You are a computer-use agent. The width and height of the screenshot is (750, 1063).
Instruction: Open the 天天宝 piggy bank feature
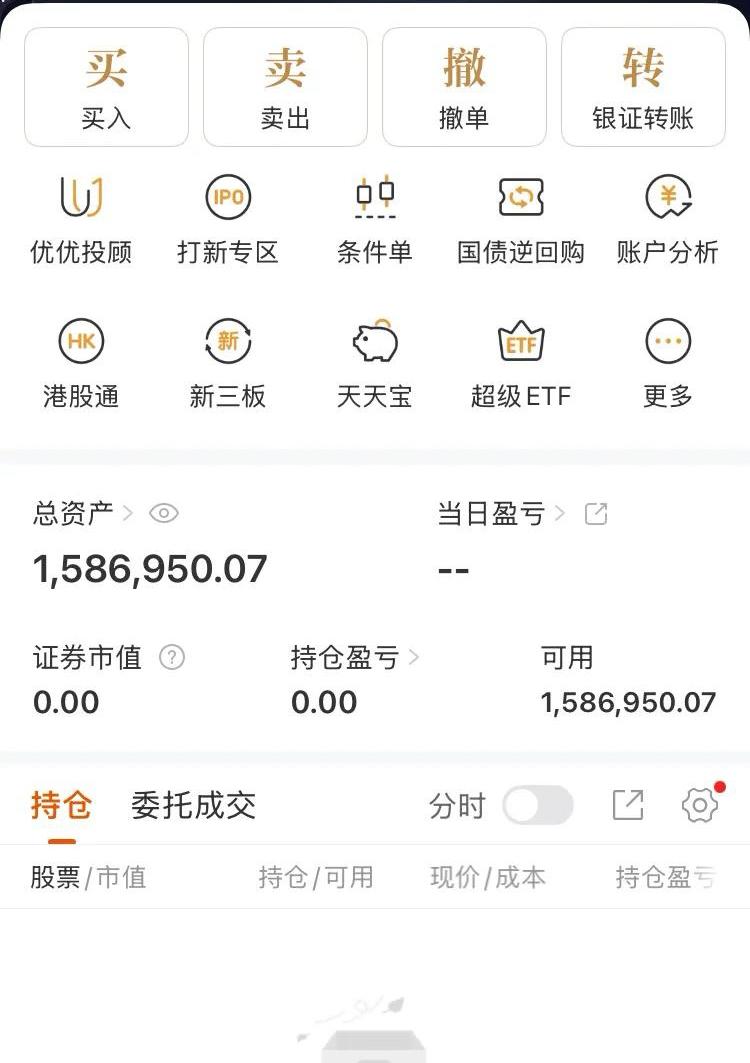(x=374, y=362)
